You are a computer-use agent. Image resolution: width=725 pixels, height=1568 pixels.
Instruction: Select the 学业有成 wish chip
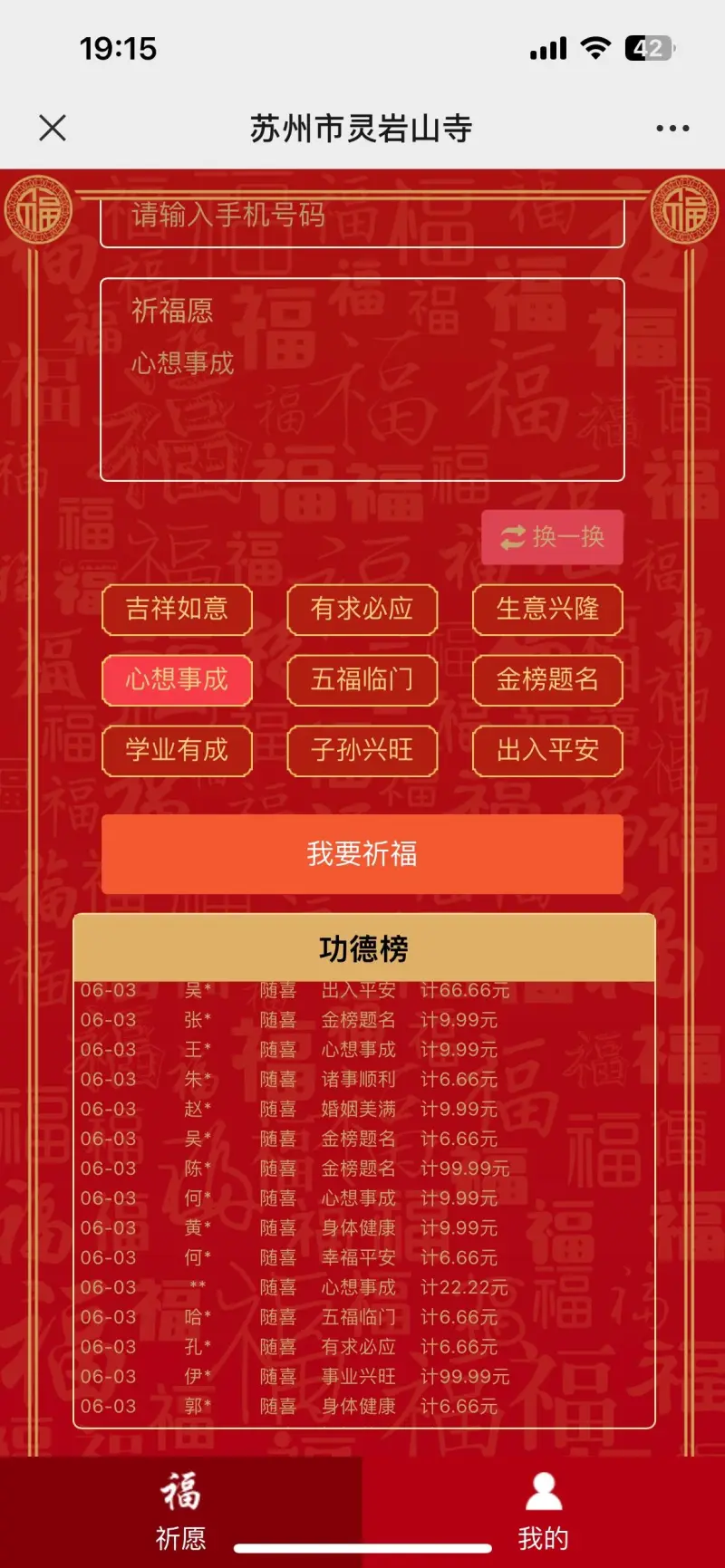click(177, 750)
